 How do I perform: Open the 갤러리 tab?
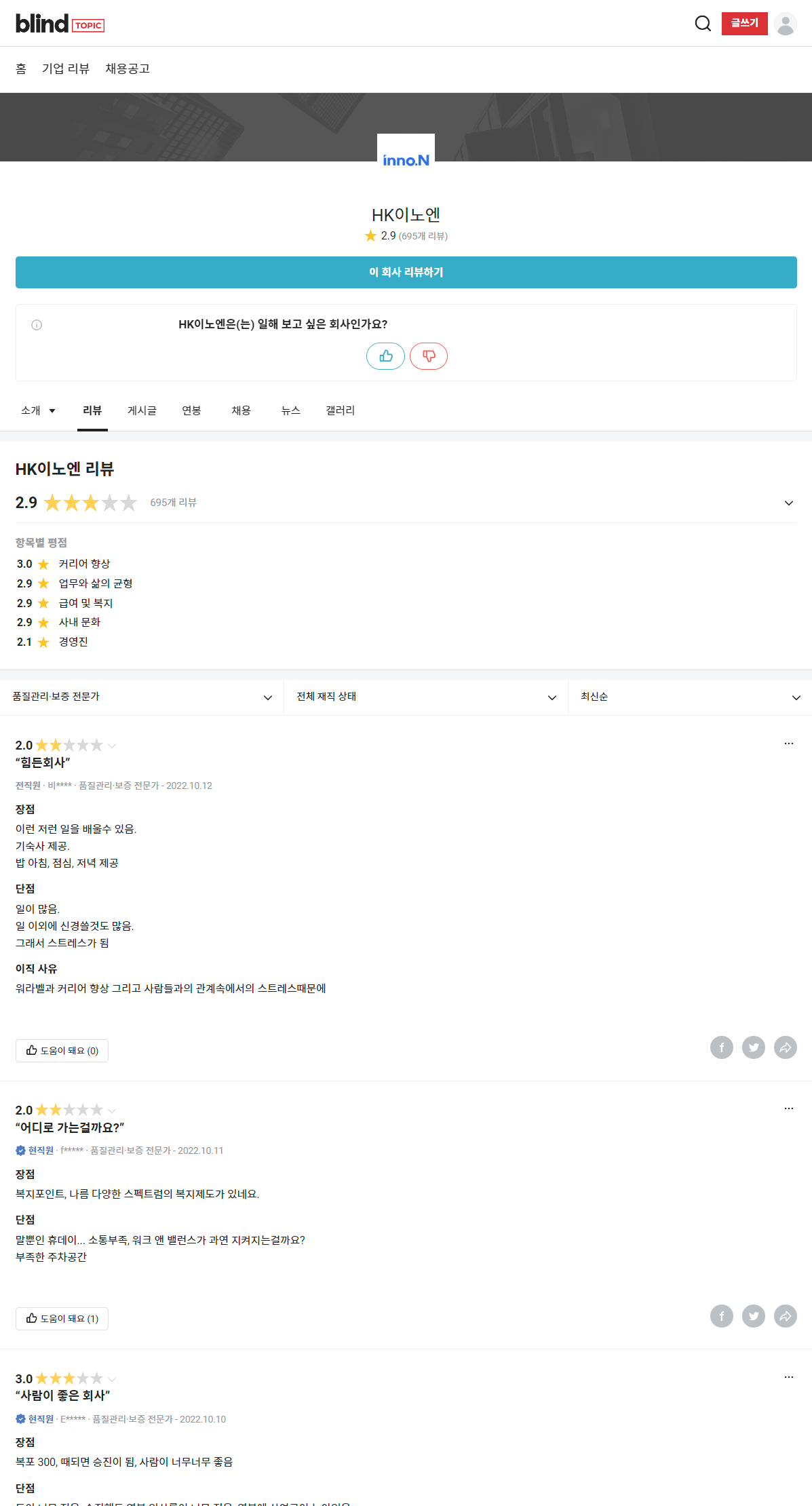[x=340, y=410]
